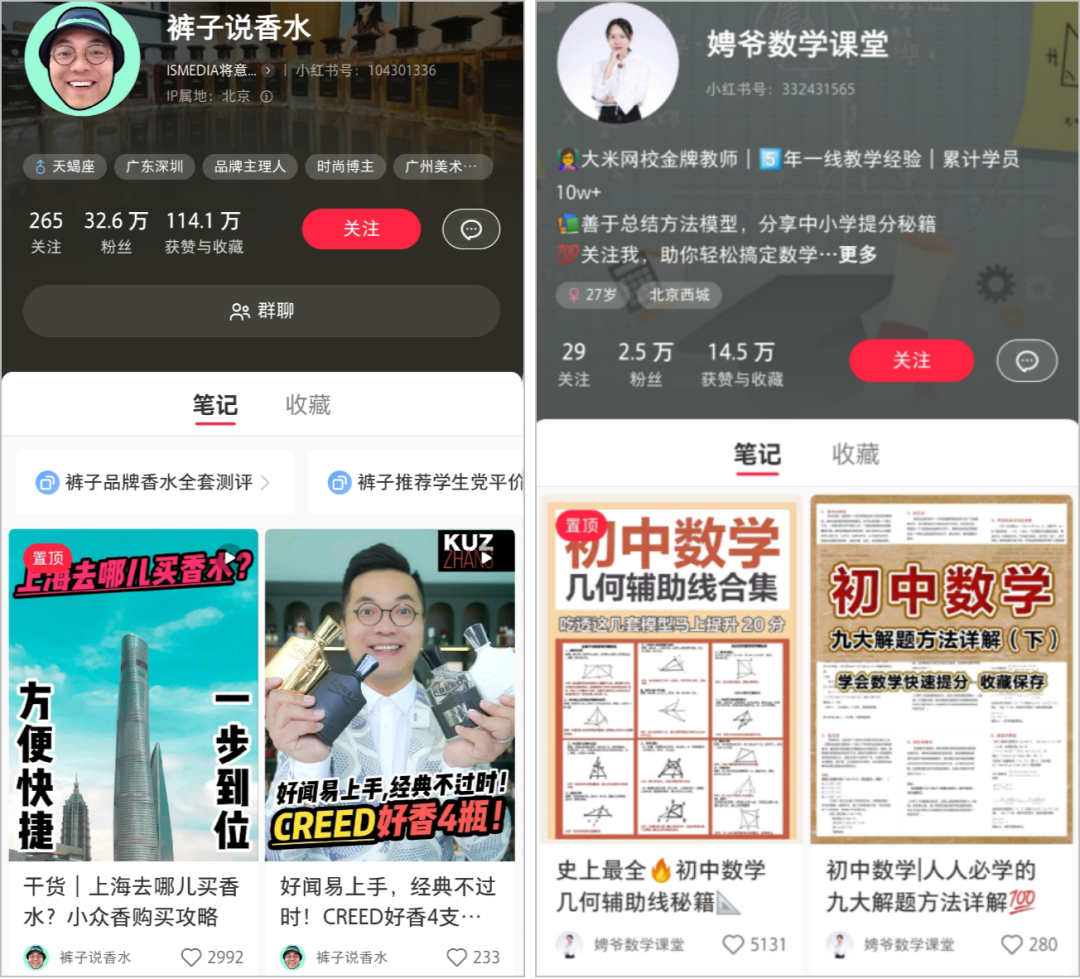1080x979 pixels.
Task: Select the 品牌主理人 tag chip
Action: click(250, 166)
